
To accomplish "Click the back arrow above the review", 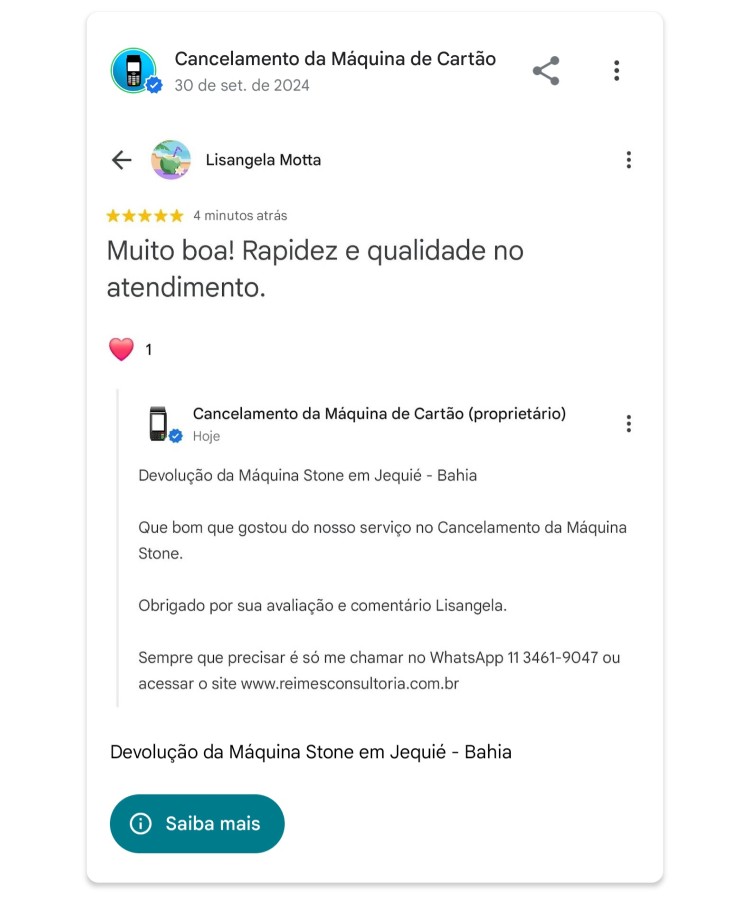I will coord(120,160).
